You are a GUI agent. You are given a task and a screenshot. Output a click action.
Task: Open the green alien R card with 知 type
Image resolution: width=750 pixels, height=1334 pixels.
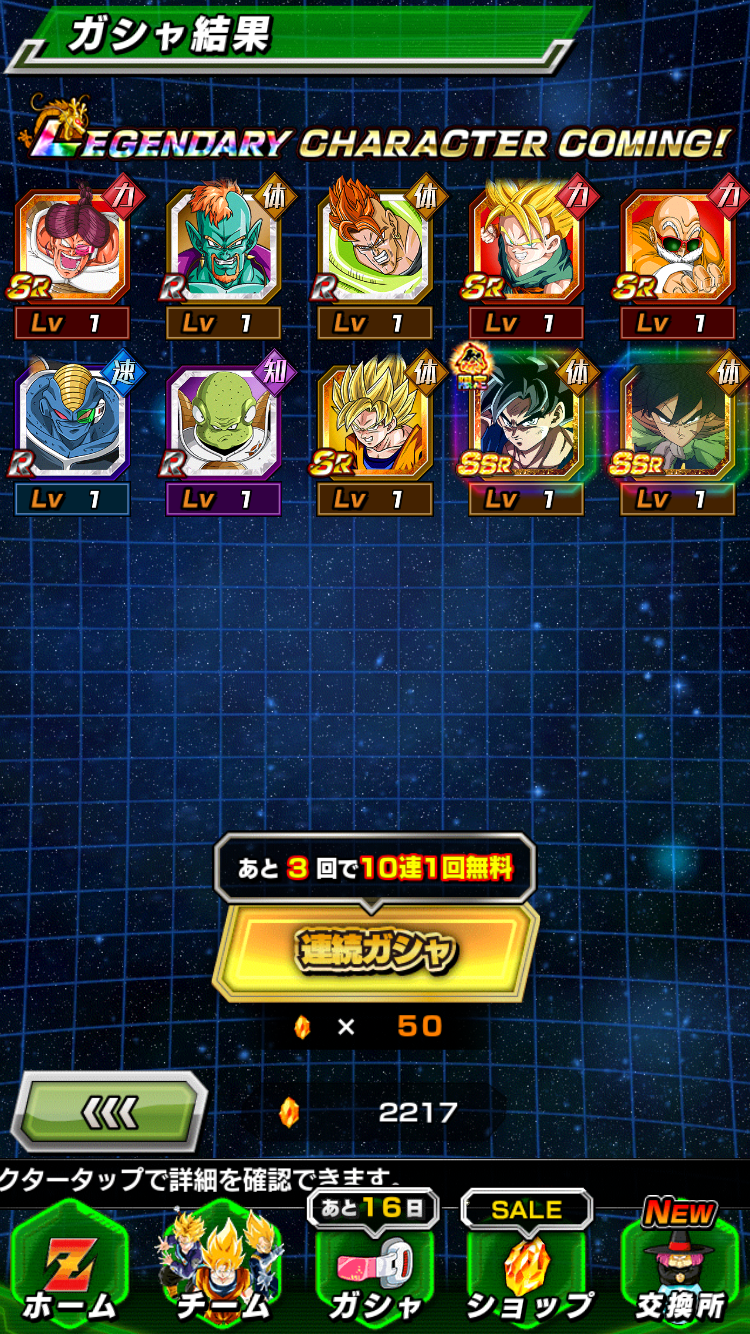pyautogui.click(x=223, y=423)
